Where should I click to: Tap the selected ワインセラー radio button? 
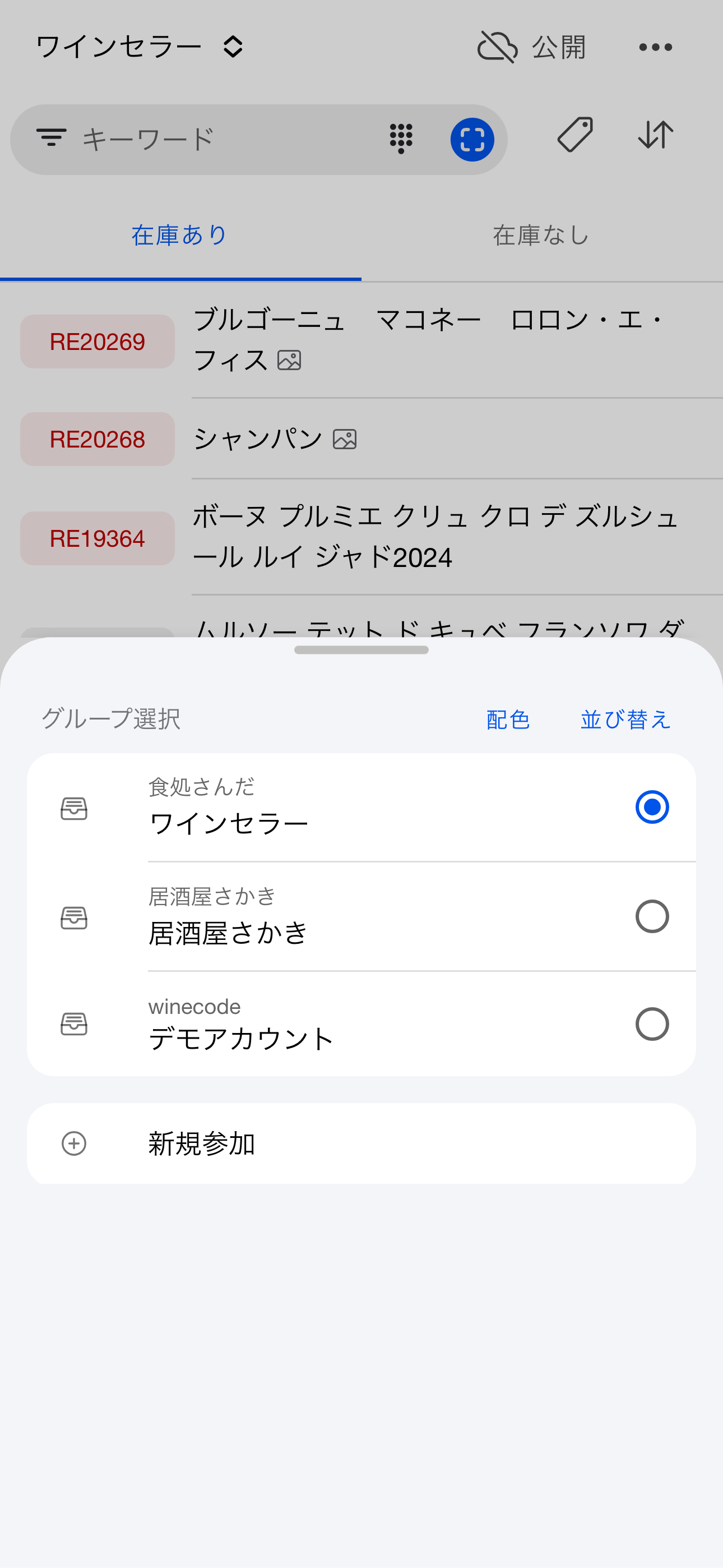click(x=652, y=808)
